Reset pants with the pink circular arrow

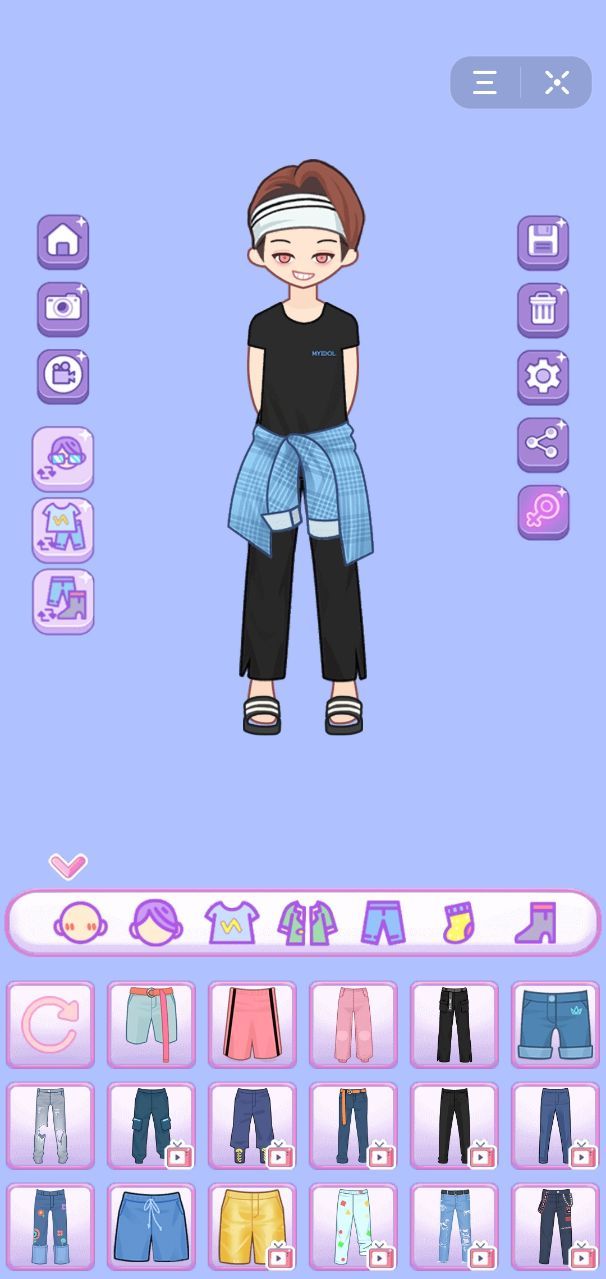click(x=50, y=1025)
